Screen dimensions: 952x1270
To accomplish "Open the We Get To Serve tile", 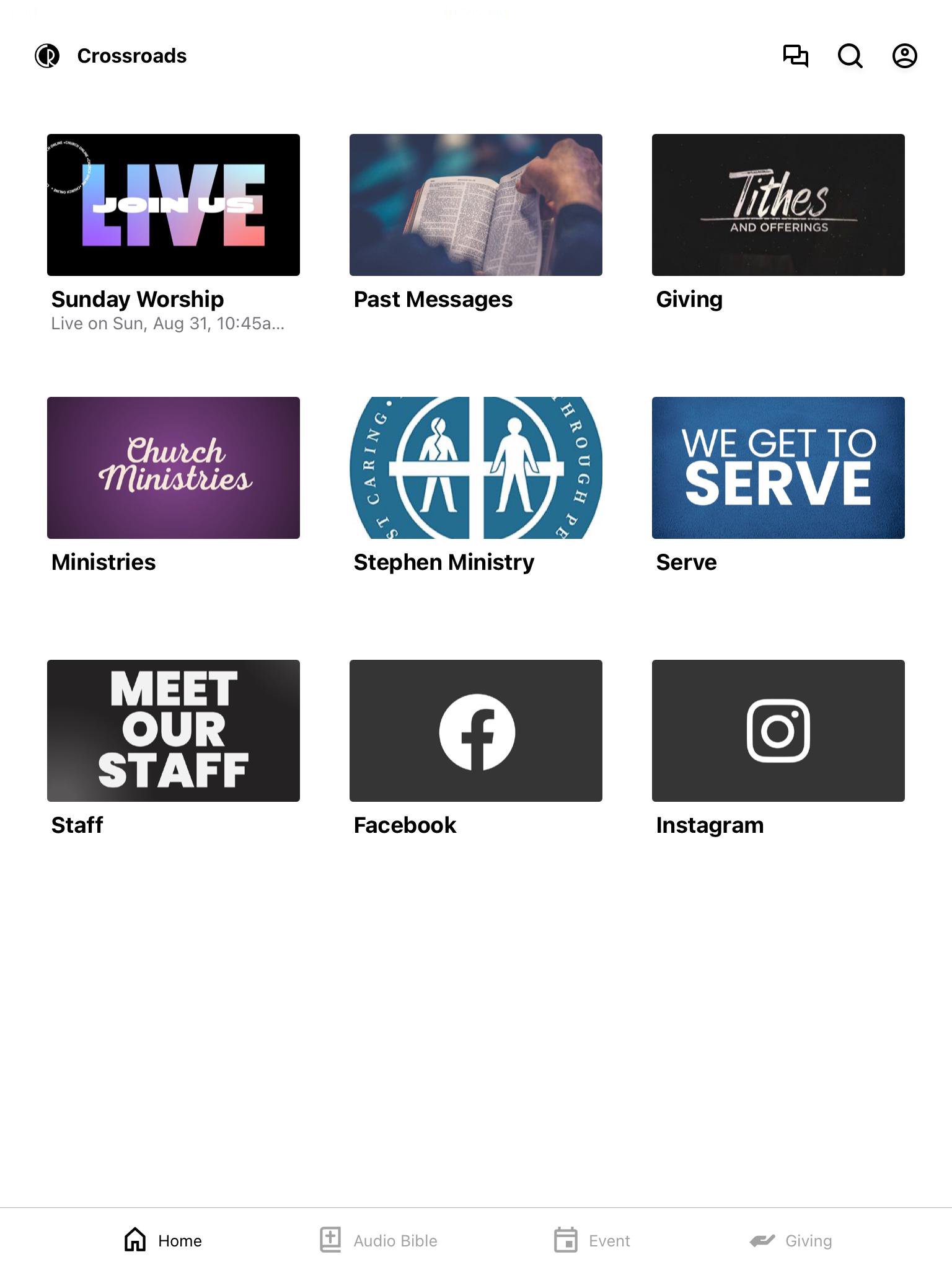I will point(778,468).
